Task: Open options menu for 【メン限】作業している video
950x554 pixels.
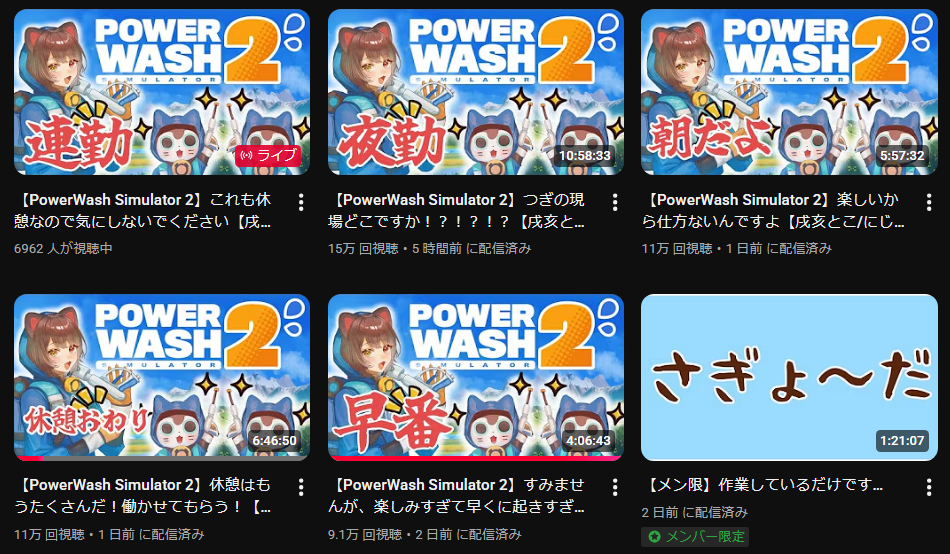Action: click(929, 487)
